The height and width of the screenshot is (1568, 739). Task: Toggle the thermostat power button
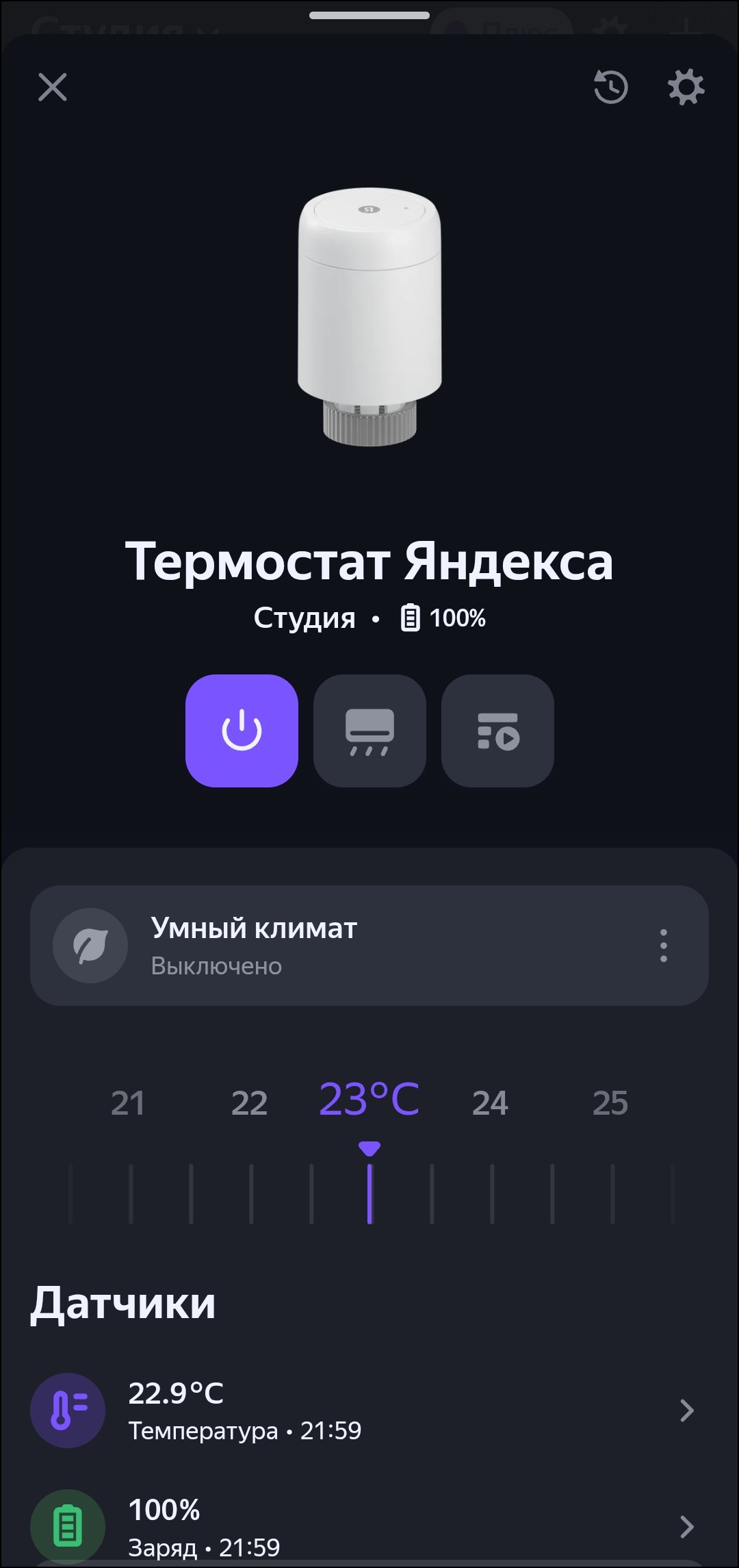pyautogui.click(x=242, y=731)
